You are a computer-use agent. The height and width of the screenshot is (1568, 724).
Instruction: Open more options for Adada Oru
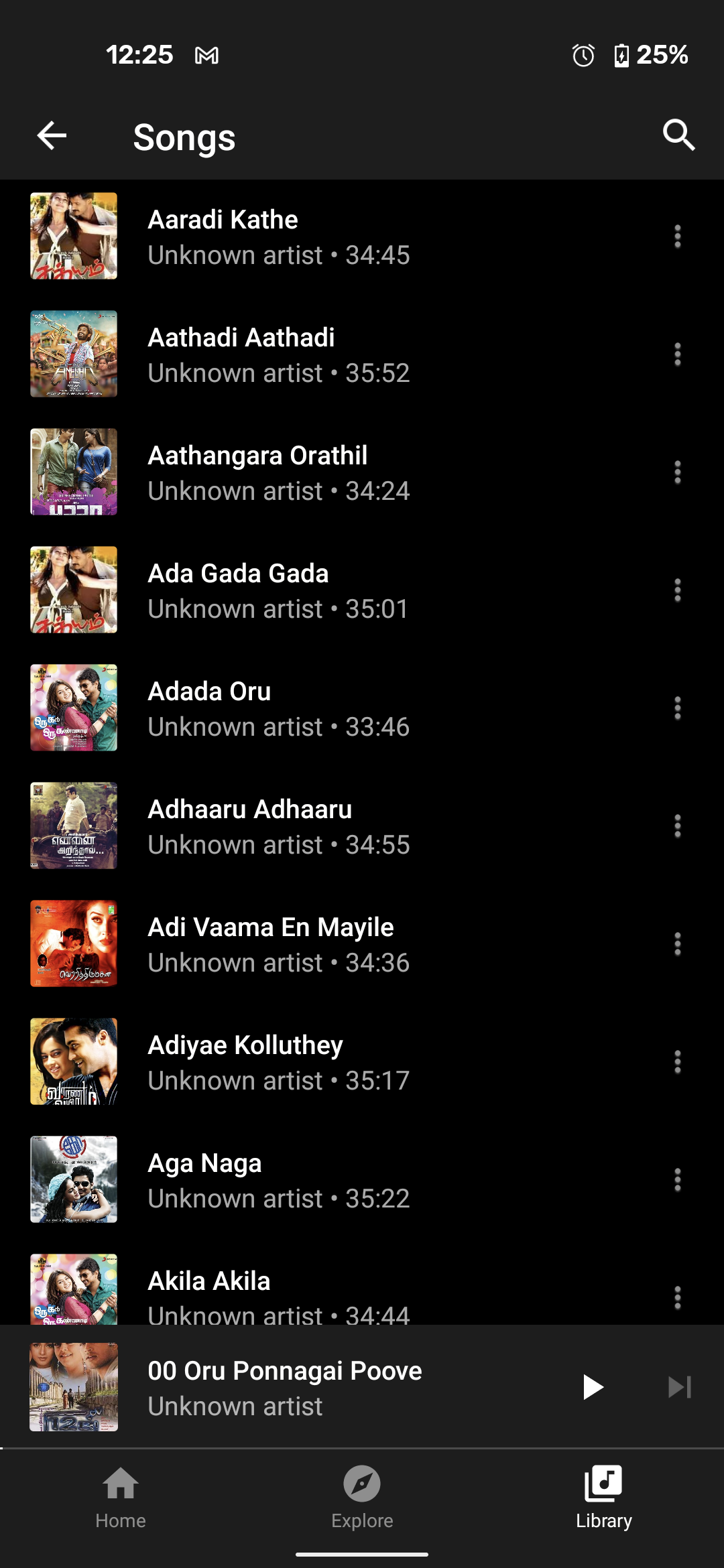point(677,708)
